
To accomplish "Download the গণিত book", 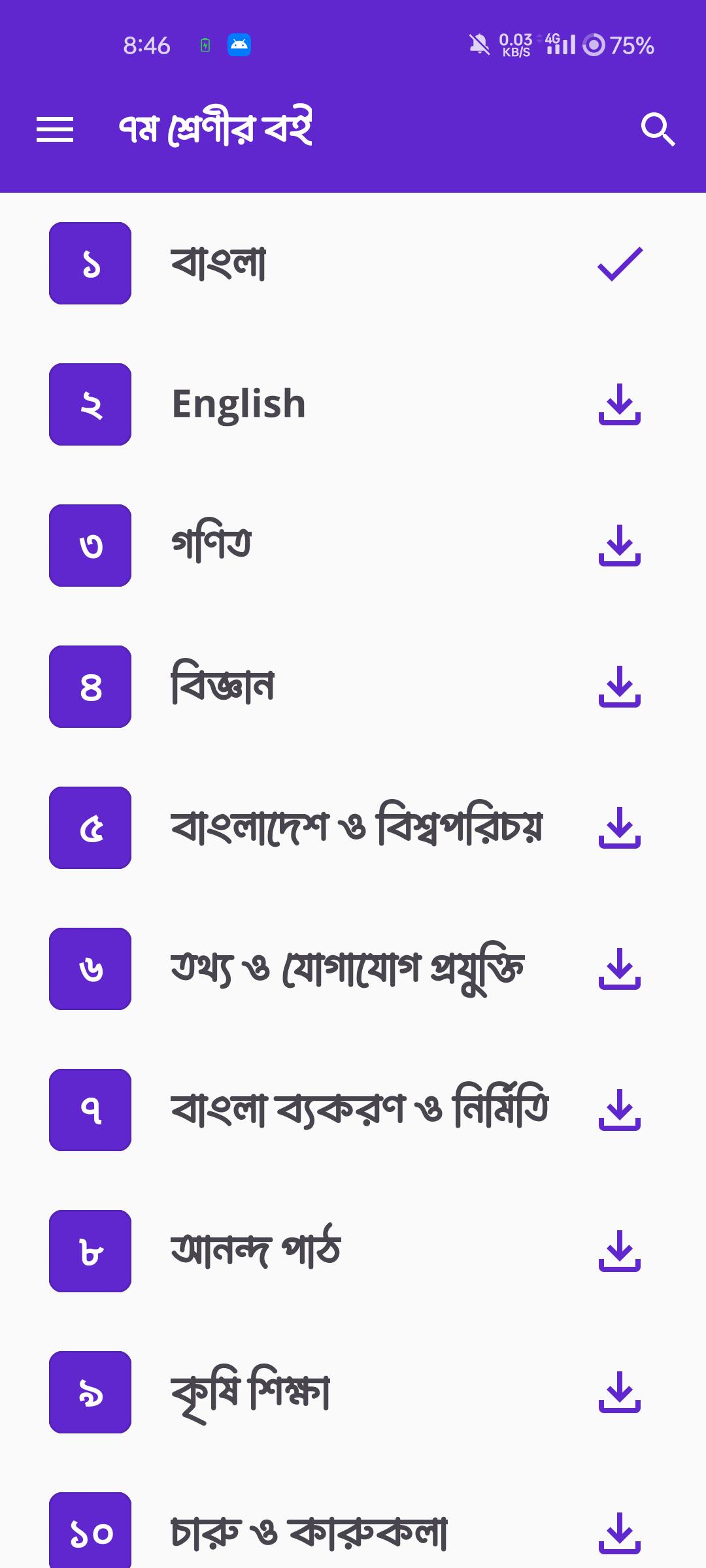I will [x=619, y=546].
